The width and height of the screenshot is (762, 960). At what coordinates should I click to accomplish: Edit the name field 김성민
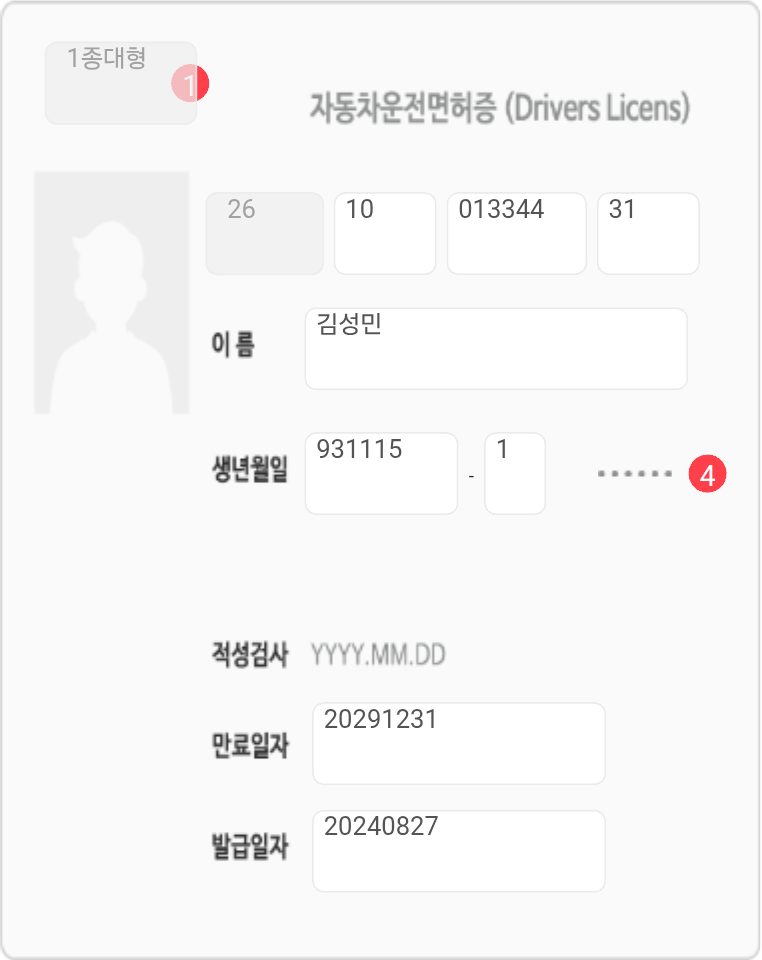point(496,348)
